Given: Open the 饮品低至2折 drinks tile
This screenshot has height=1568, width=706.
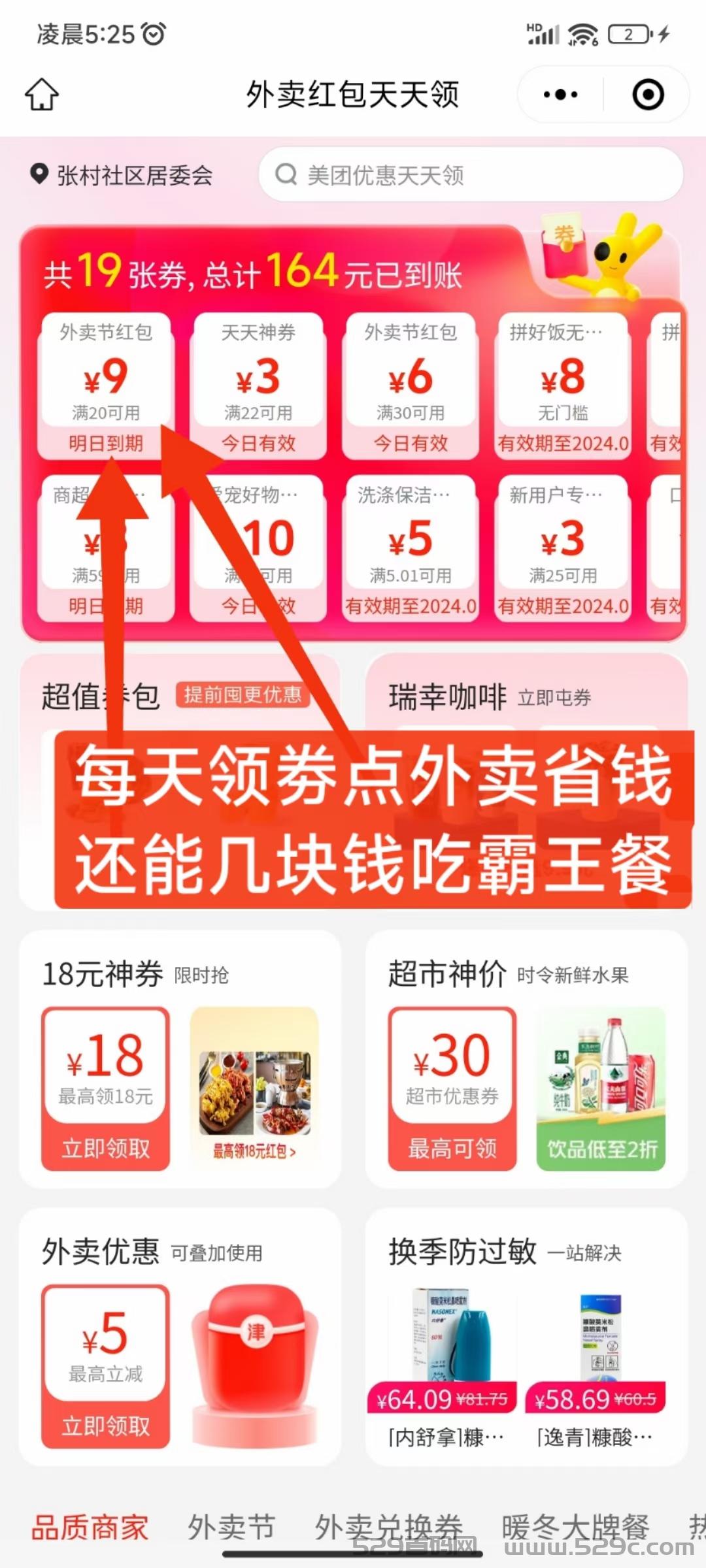Looking at the screenshot, I should point(601,1088).
